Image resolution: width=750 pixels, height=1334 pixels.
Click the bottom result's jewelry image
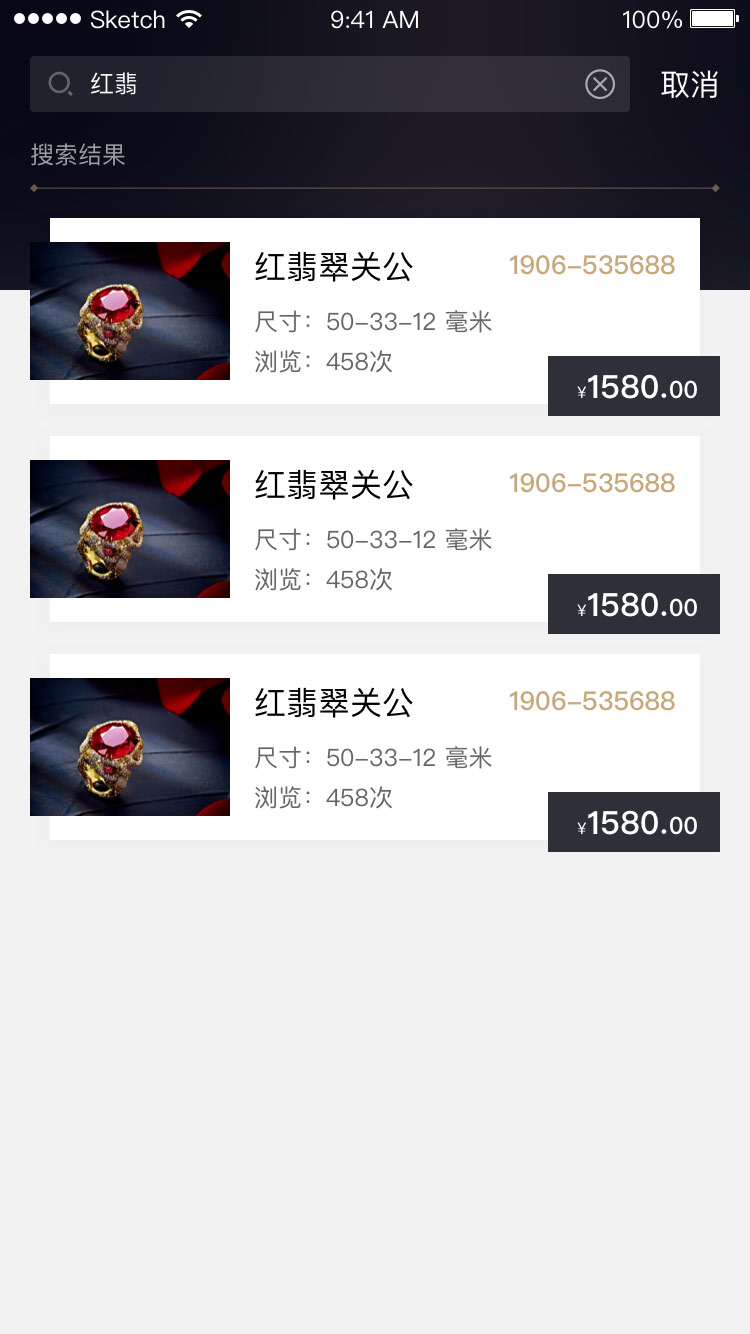click(129, 746)
